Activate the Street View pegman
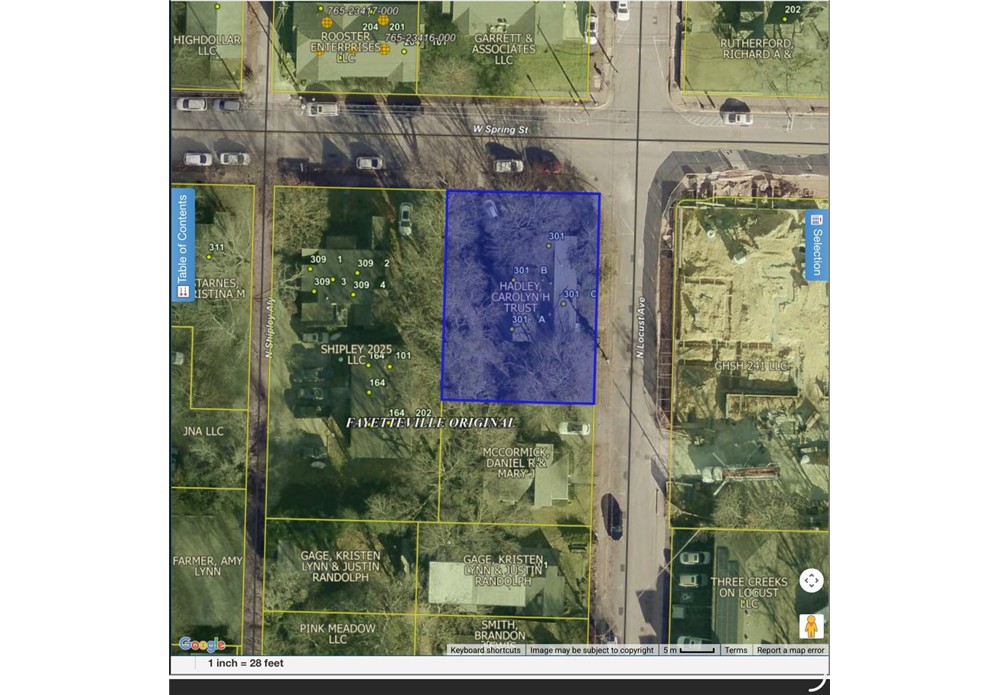This screenshot has width=1000, height=695. (x=811, y=626)
